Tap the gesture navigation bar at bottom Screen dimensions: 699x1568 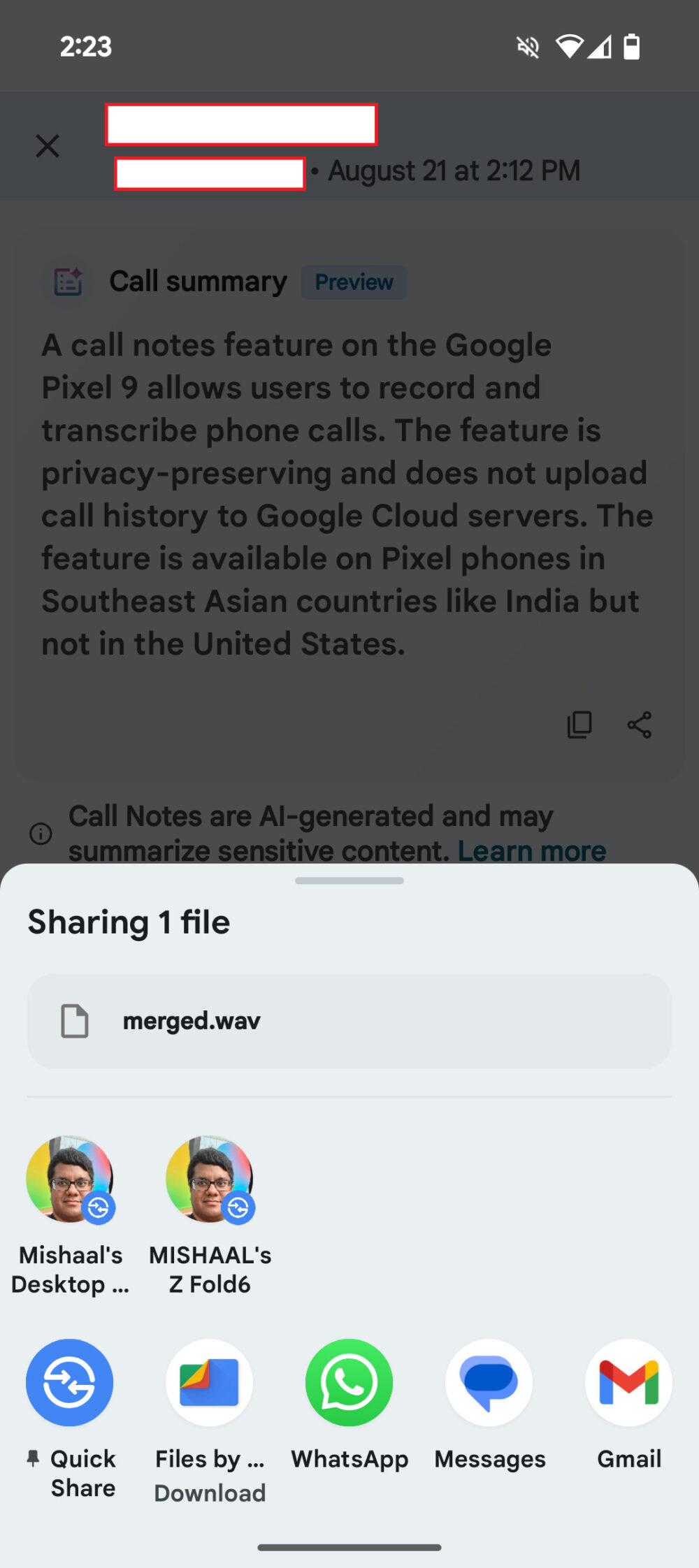[349, 1545]
